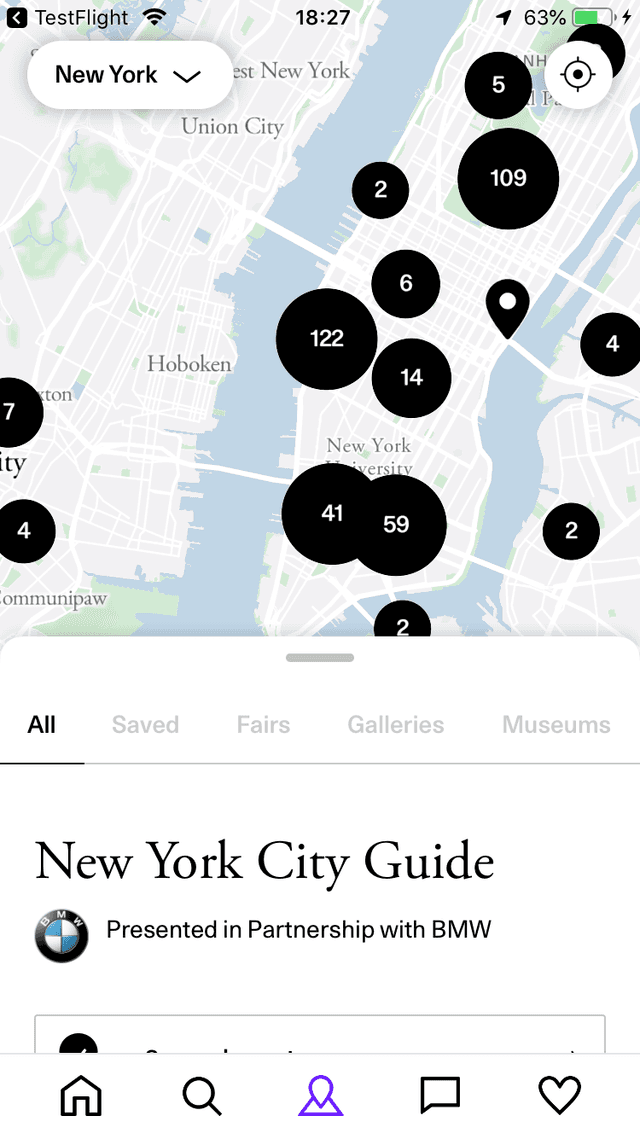Image resolution: width=640 pixels, height=1138 pixels.
Task: Select the All tab
Action: click(x=42, y=725)
